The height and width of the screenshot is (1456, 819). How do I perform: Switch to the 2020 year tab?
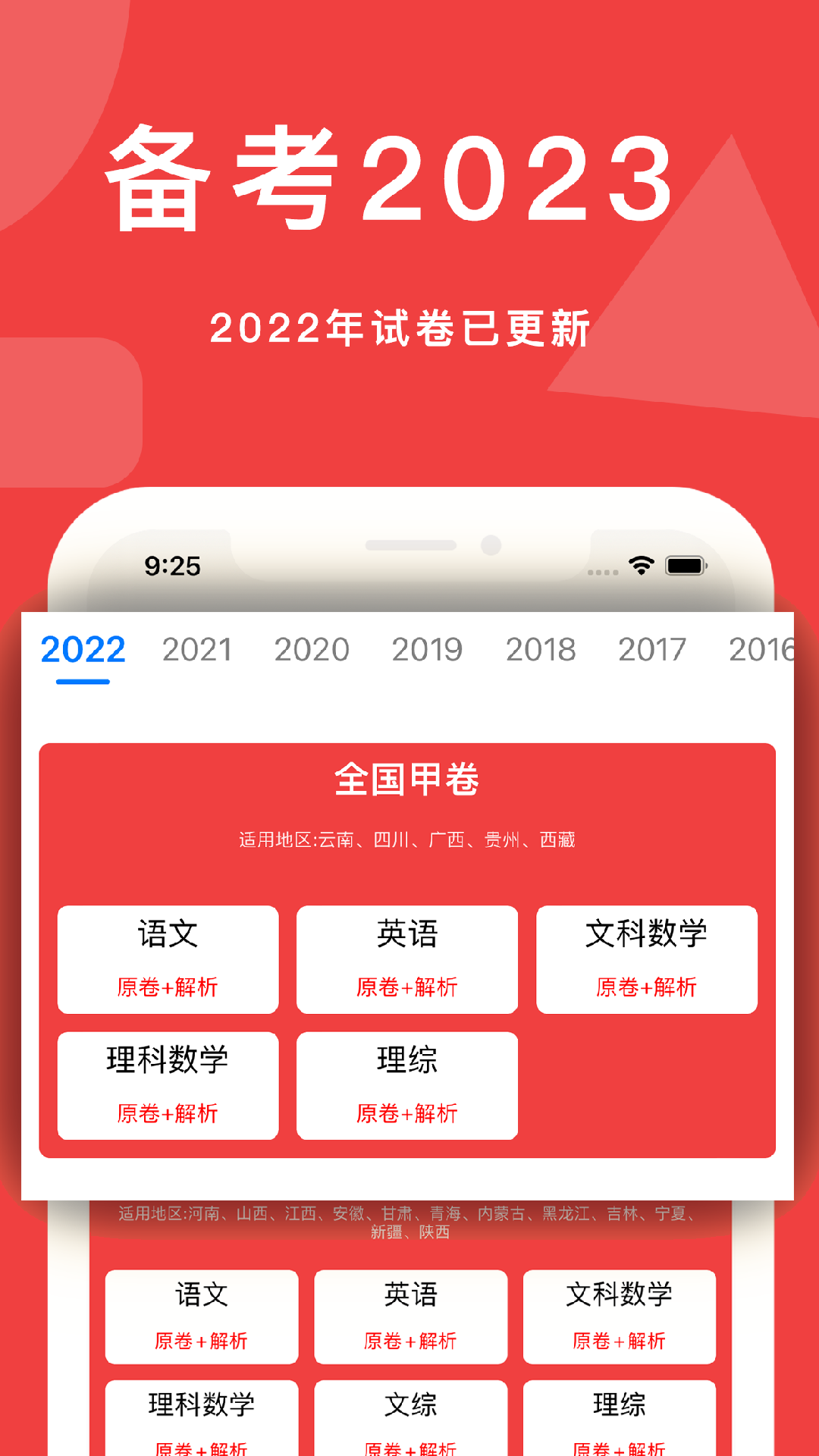coord(312,649)
